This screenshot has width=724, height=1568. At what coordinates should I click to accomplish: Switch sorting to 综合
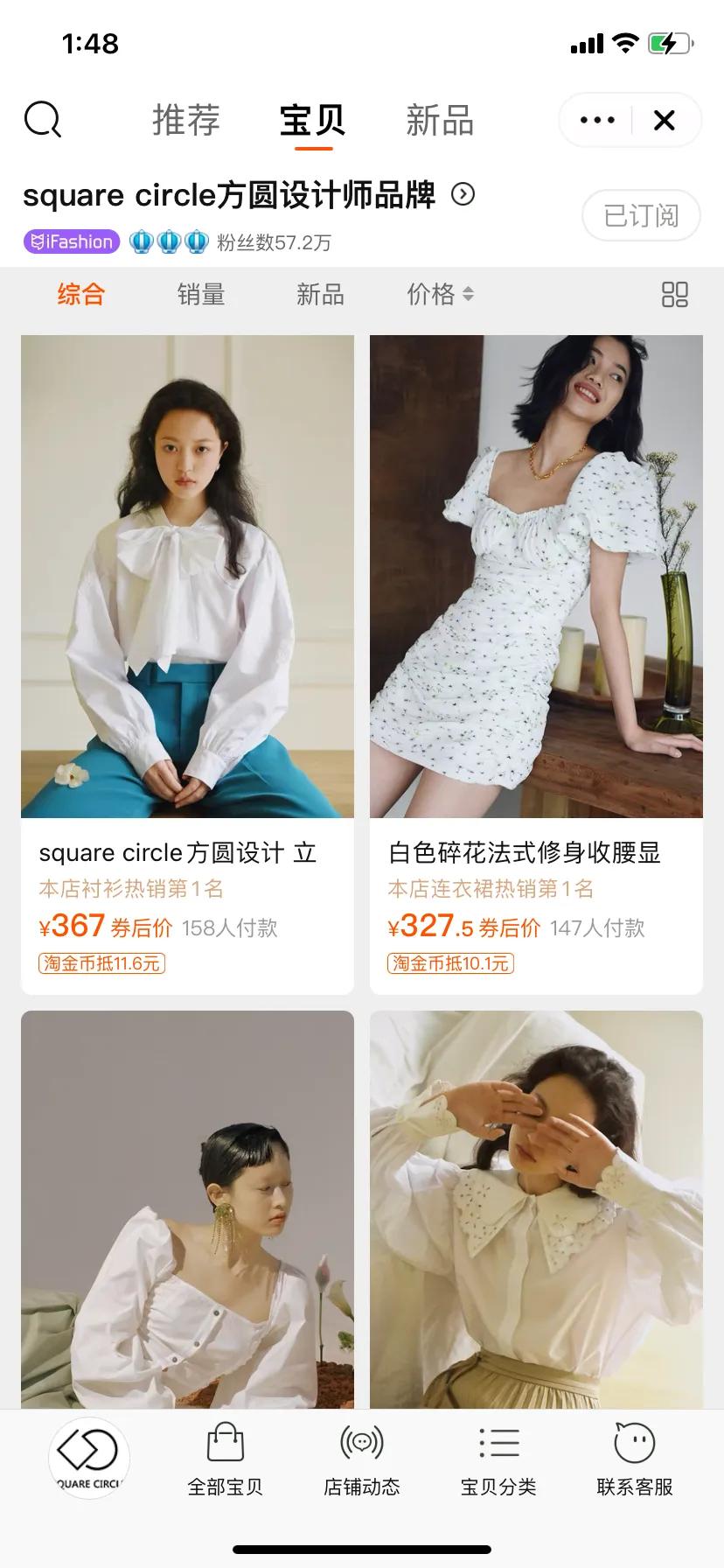pyautogui.click(x=81, y=295)
